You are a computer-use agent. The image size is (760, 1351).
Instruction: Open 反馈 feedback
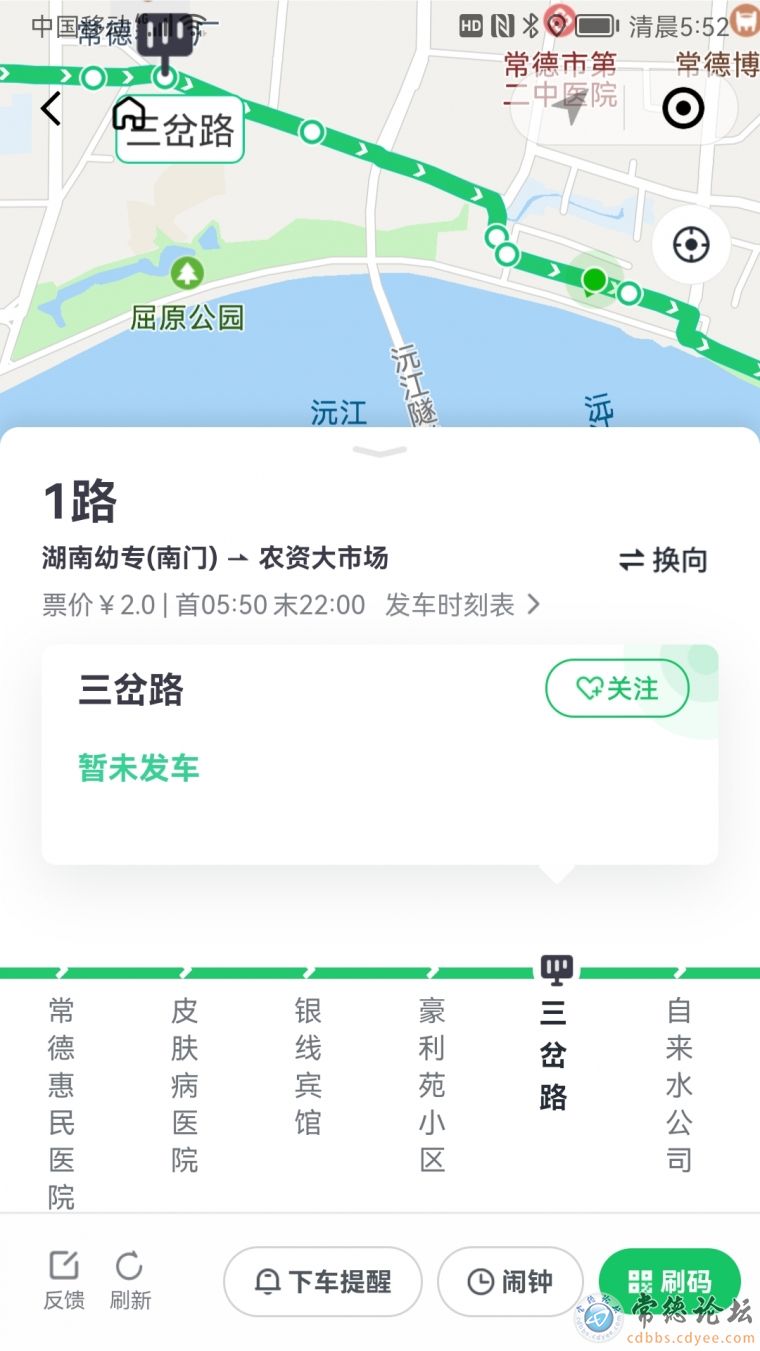point(64,1280)
